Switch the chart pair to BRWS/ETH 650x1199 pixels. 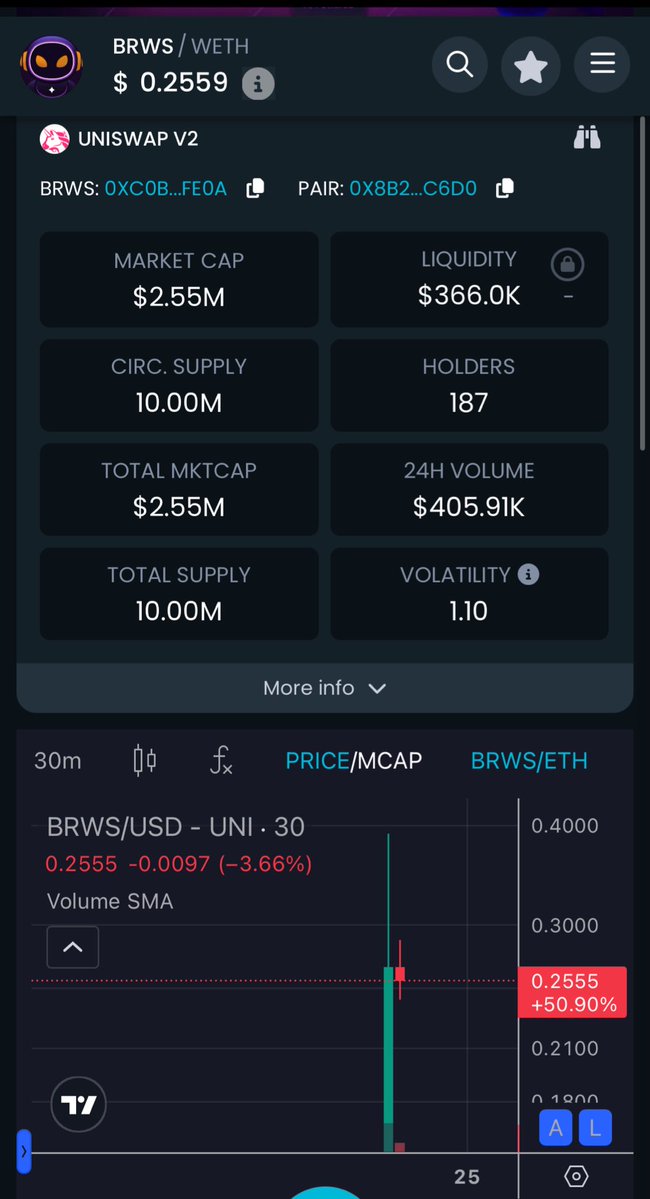[529, 761]
